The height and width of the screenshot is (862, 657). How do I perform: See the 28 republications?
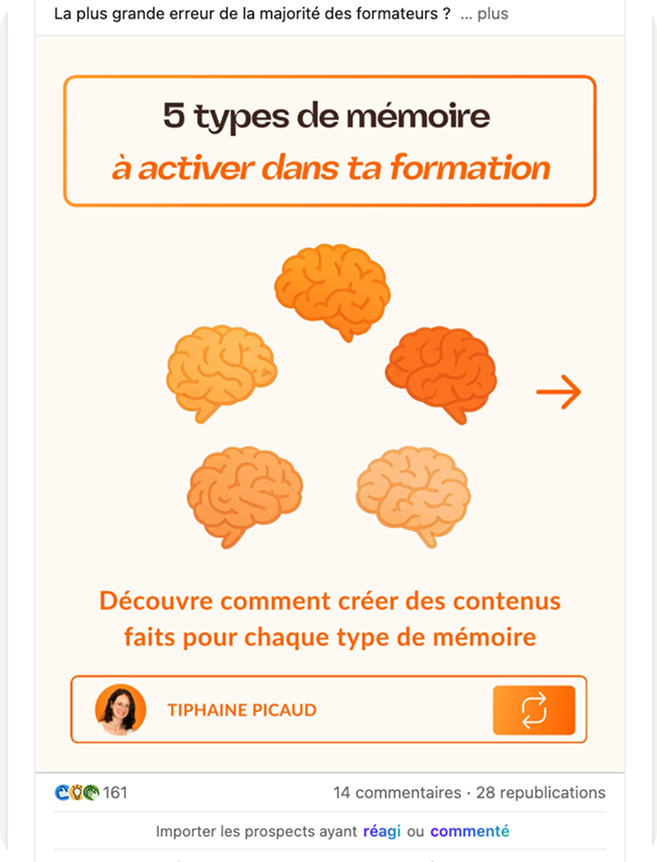[x=540, y=793]
